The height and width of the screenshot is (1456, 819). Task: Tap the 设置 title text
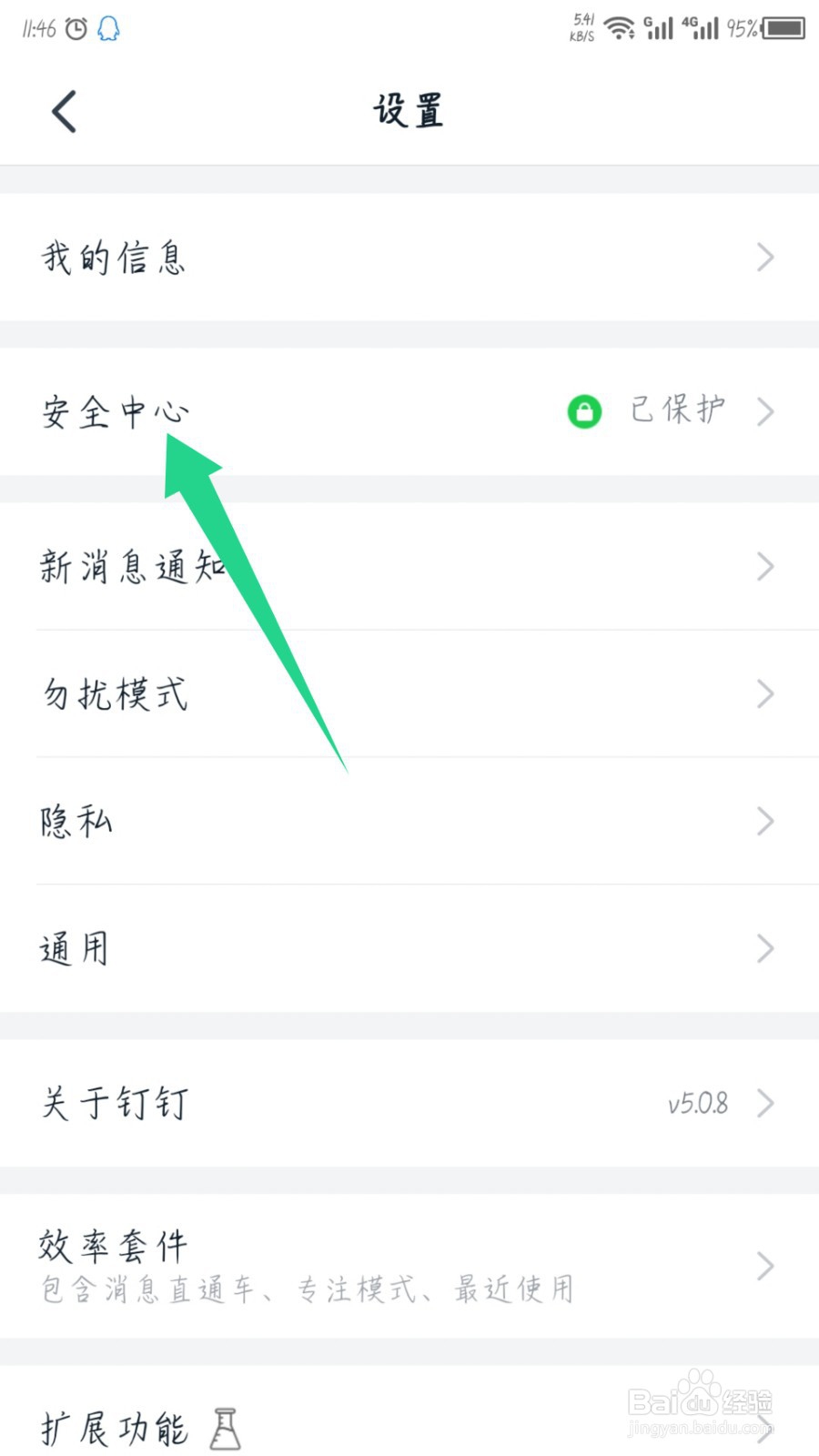(409, 110)
